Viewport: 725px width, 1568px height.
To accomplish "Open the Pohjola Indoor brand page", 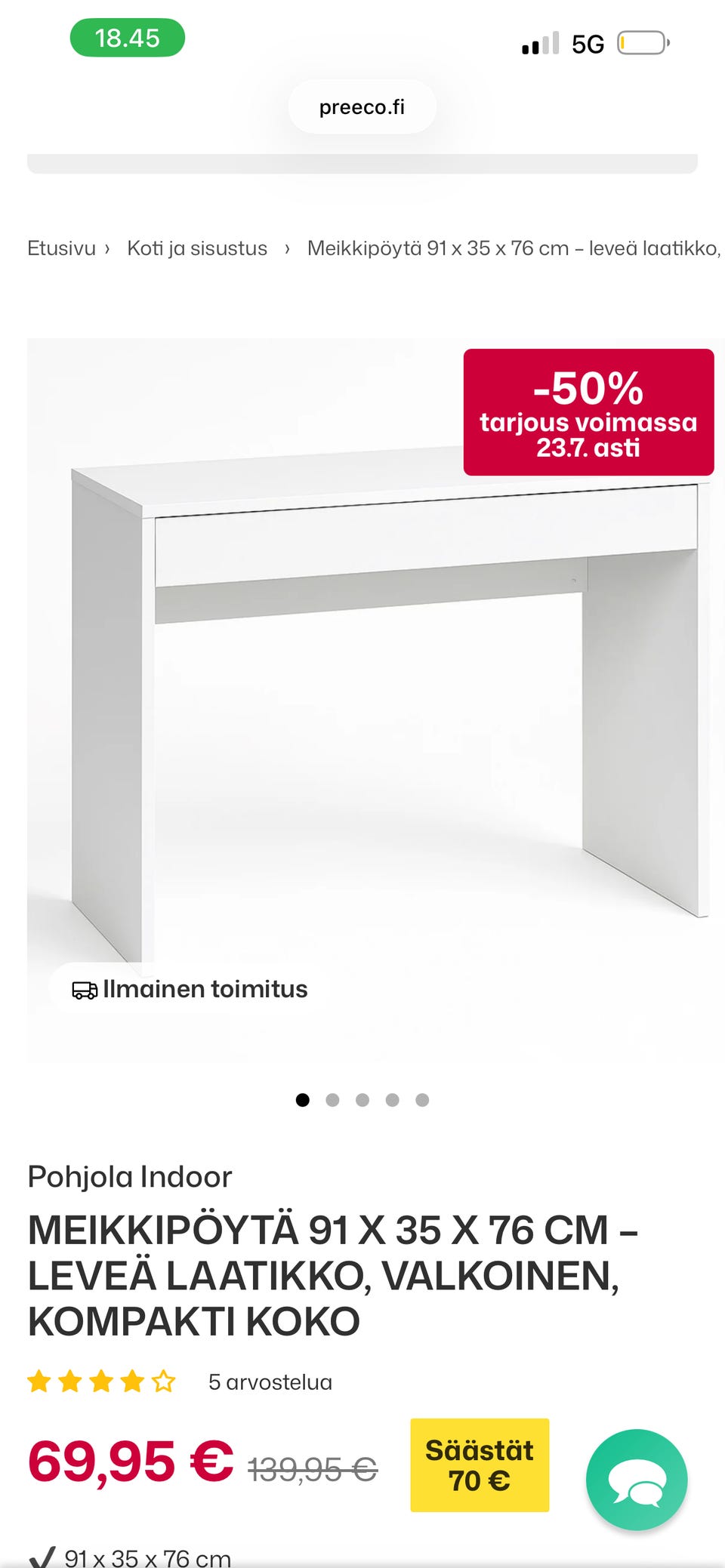I will pyautogui.click(x=130, y=1177).
